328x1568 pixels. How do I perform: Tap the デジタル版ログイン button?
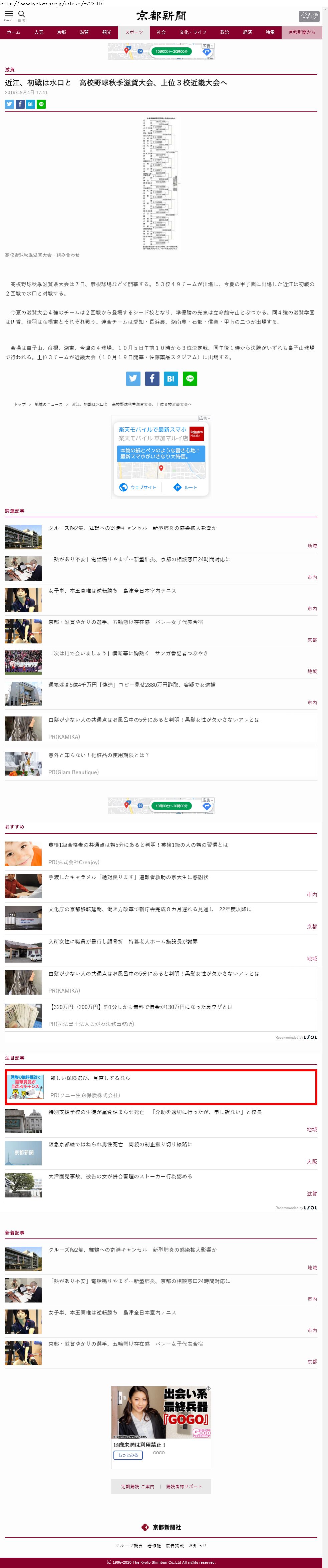tap(309, 16)
